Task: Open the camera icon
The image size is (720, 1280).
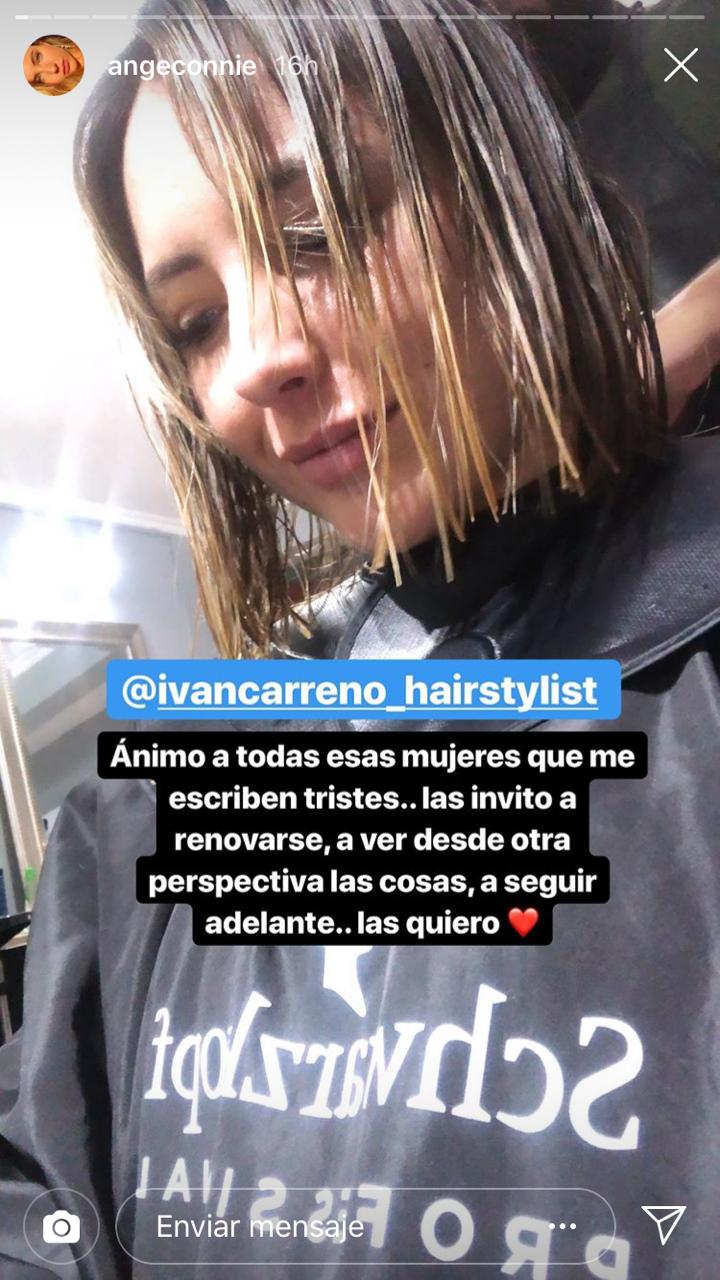Action: (x=60, y=1225)
